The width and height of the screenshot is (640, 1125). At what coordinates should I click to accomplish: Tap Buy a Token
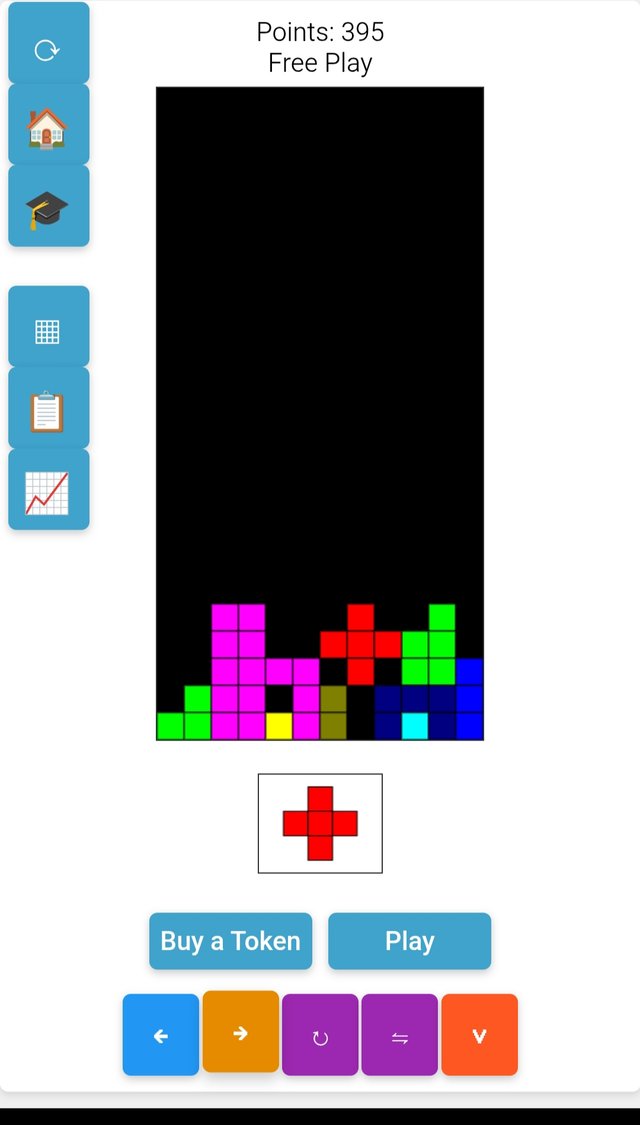(x=230, y=941)
